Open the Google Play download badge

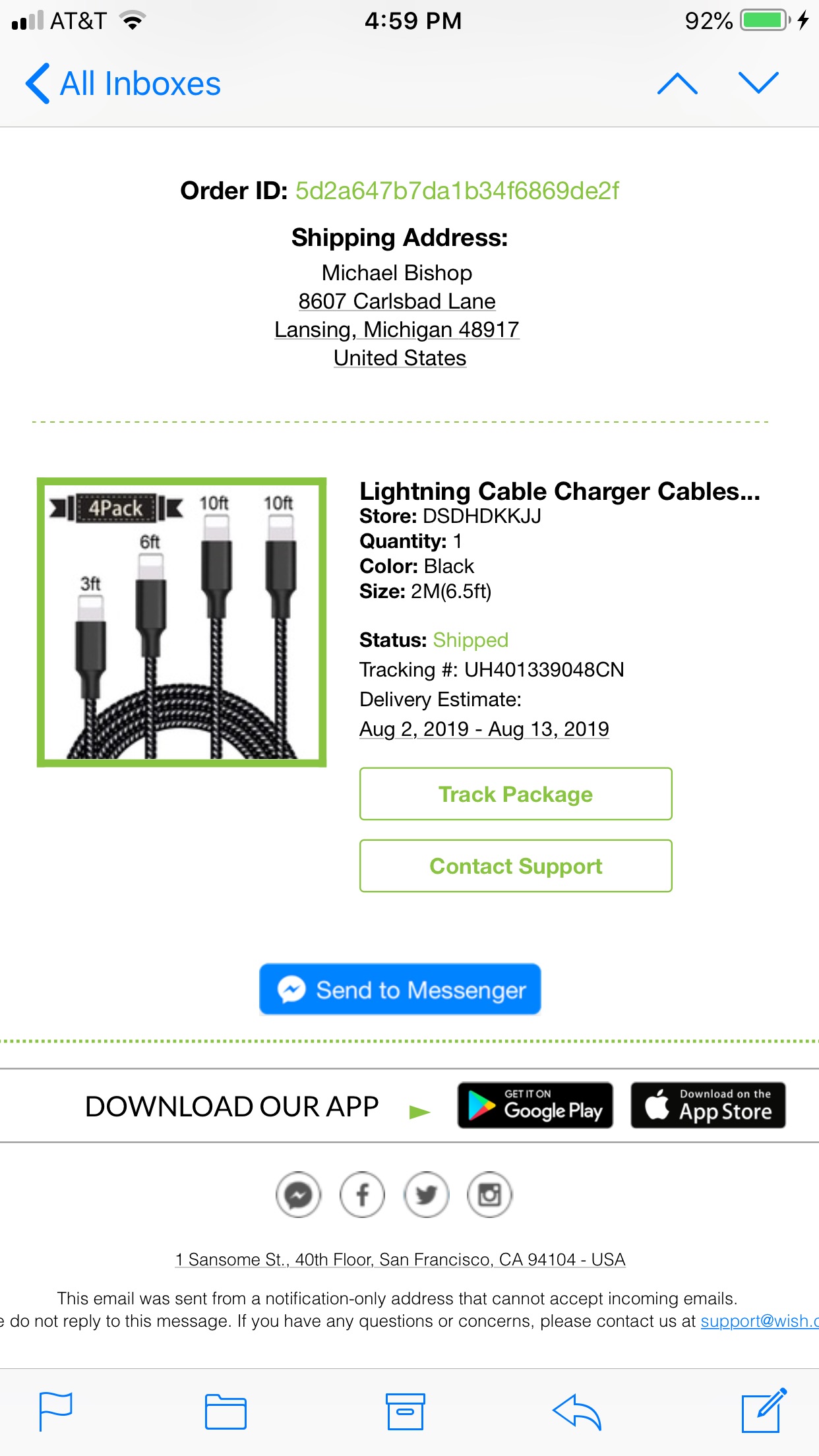[535, 1105]
